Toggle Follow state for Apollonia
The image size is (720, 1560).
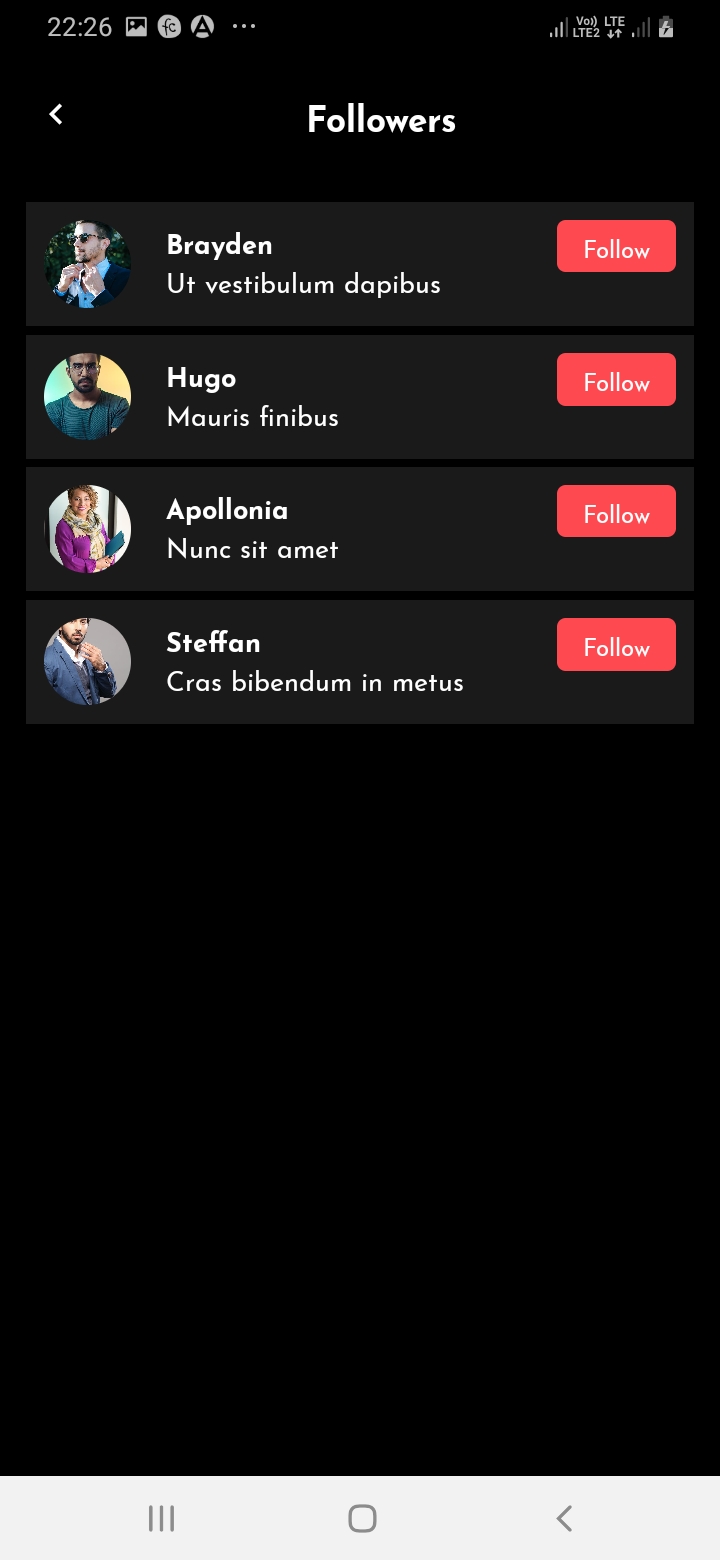616,512
